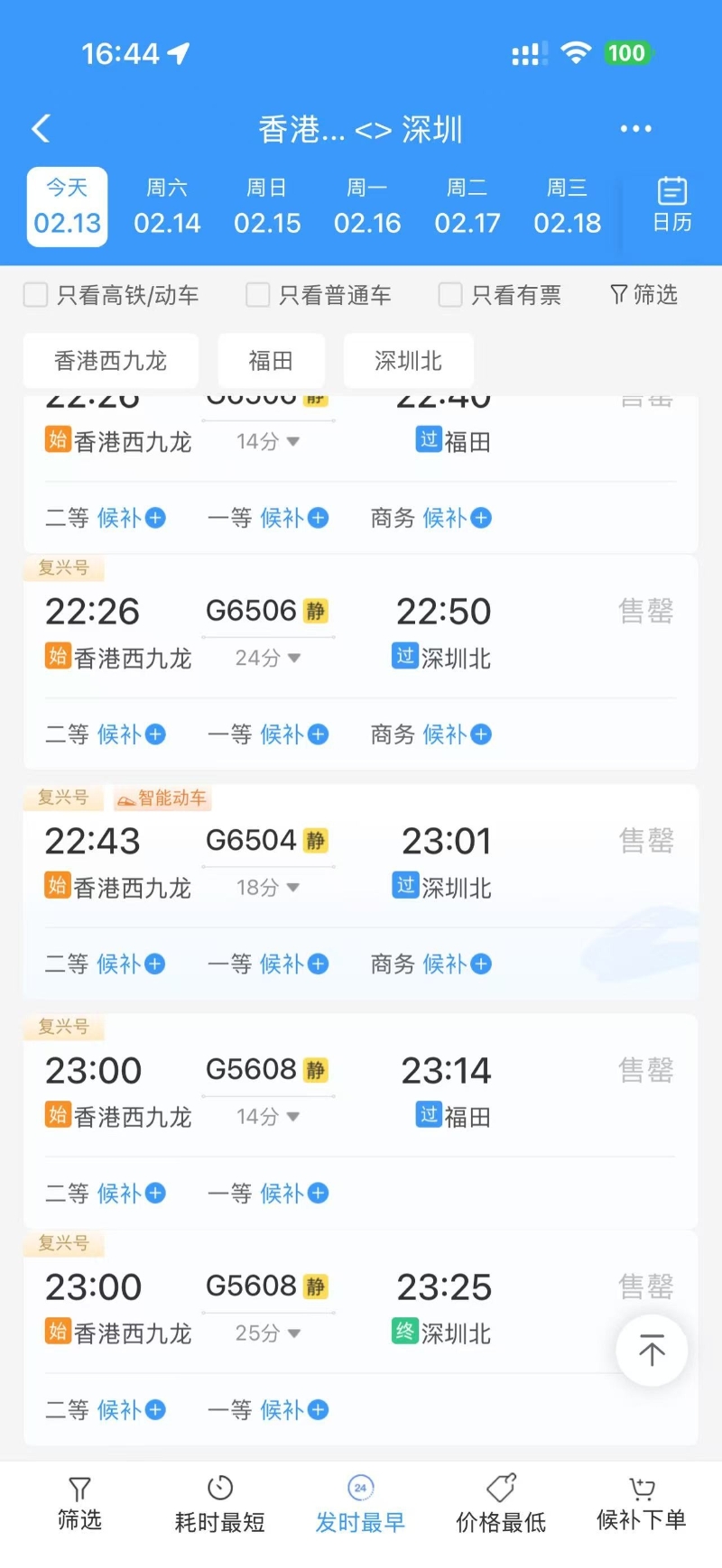Switch to Sunday 02.15 date tab
The height and width of the screenshot is (1568, 722).
[267, 207]
